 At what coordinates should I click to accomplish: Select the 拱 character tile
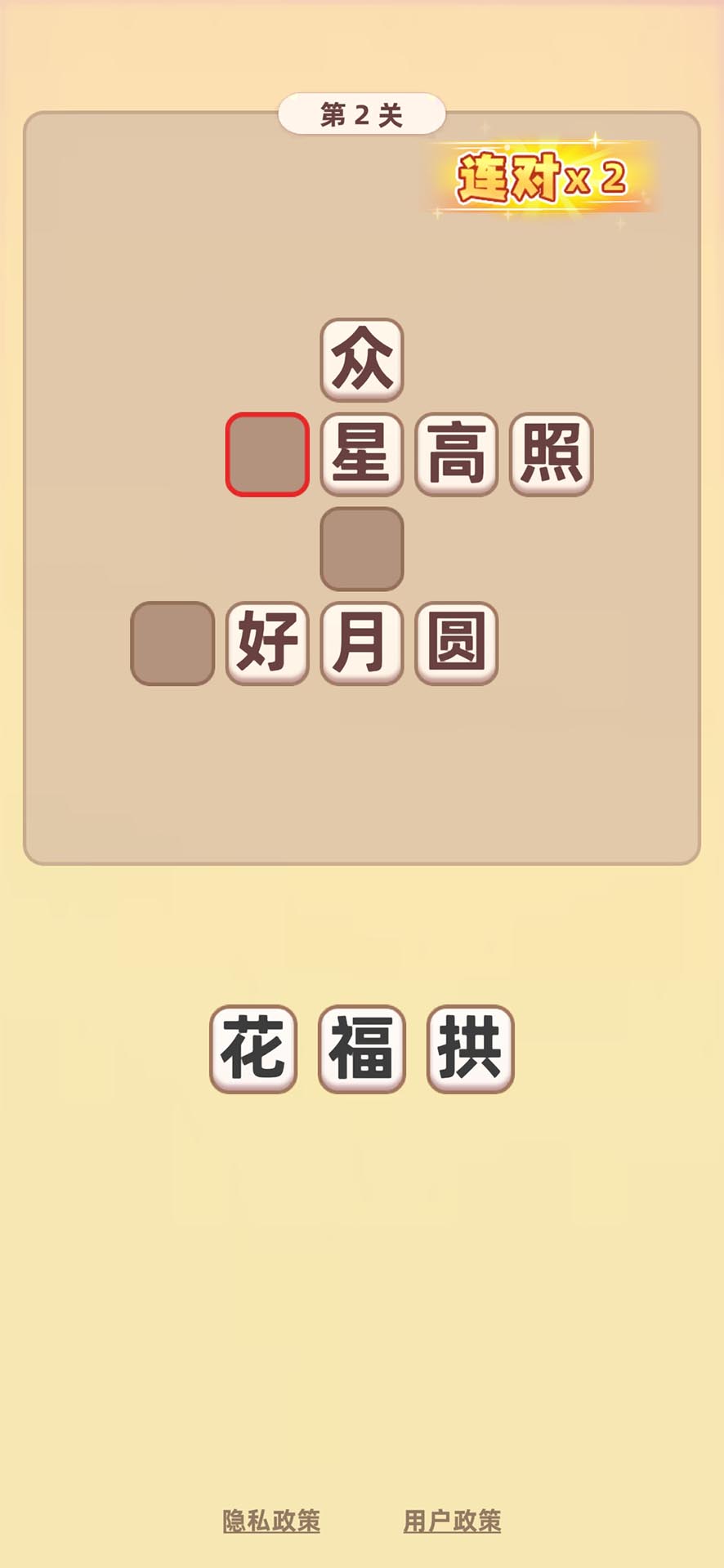point(471,1049)
